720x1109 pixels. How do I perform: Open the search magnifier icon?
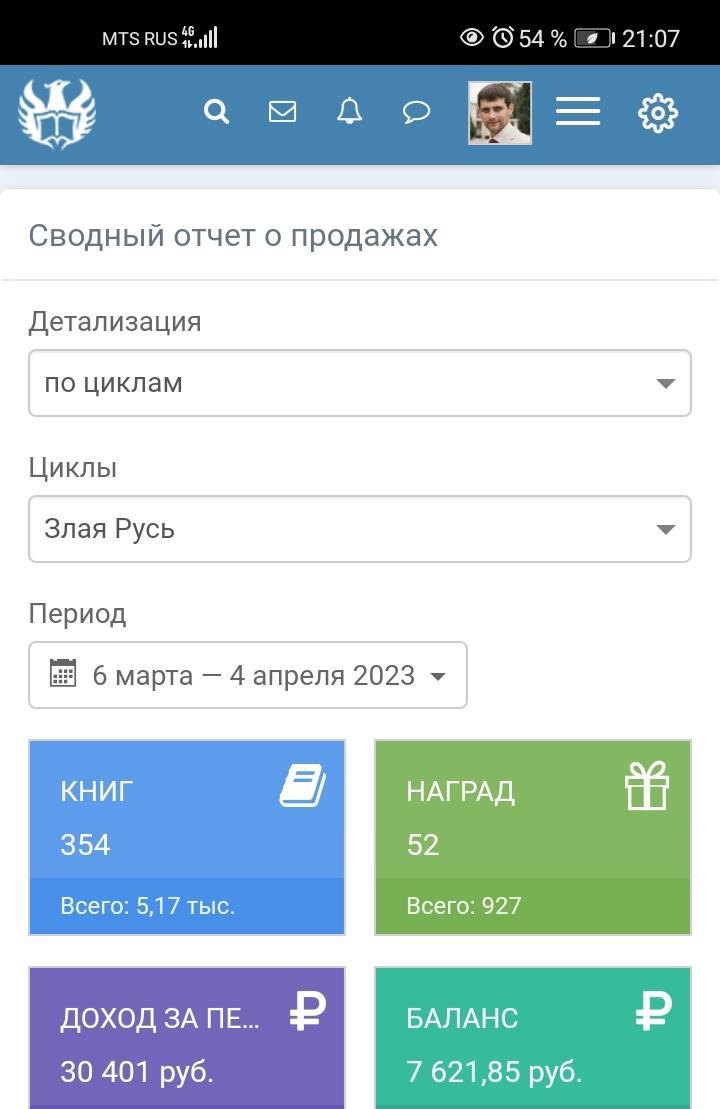point(216,112)
